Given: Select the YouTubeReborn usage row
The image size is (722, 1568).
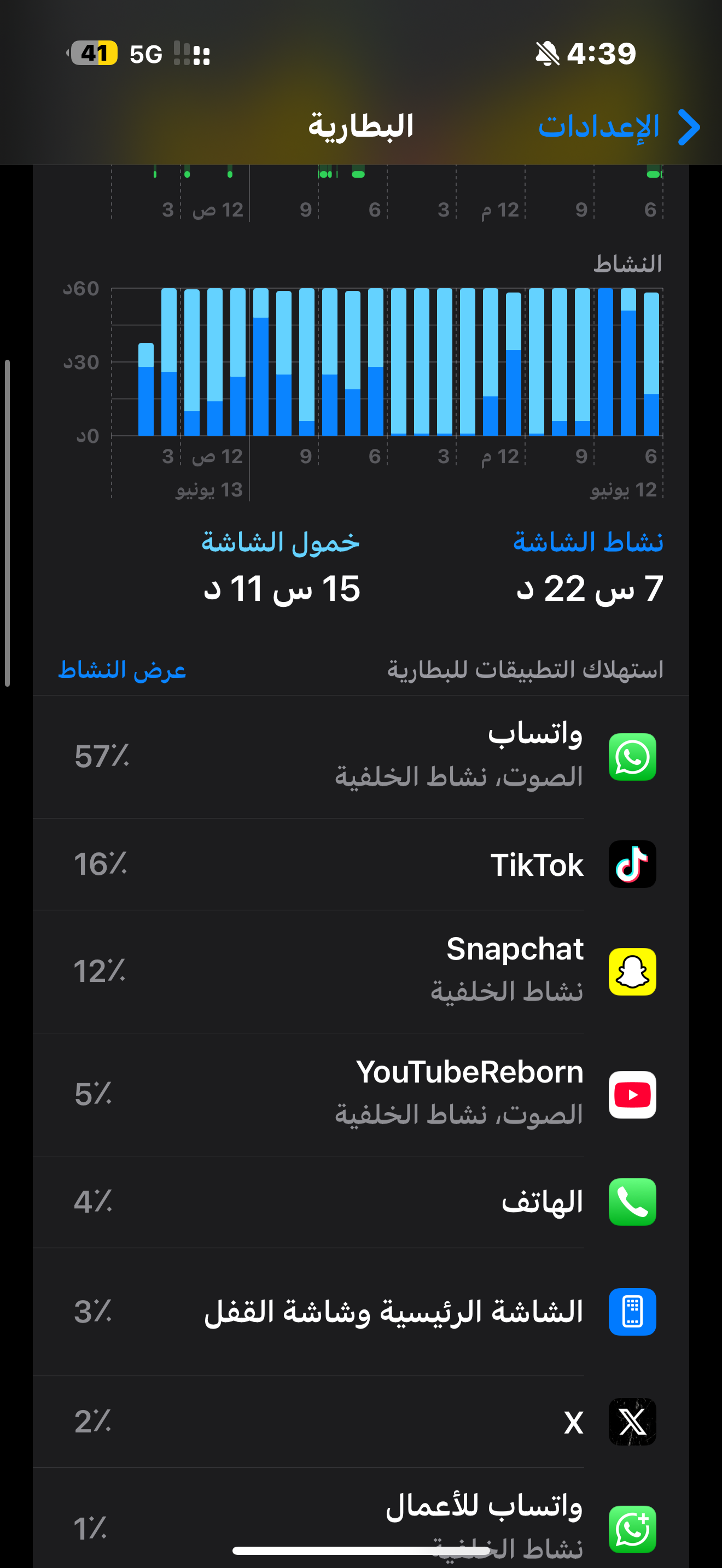Looking at the screenshot, I should (x=361, y=1095).
